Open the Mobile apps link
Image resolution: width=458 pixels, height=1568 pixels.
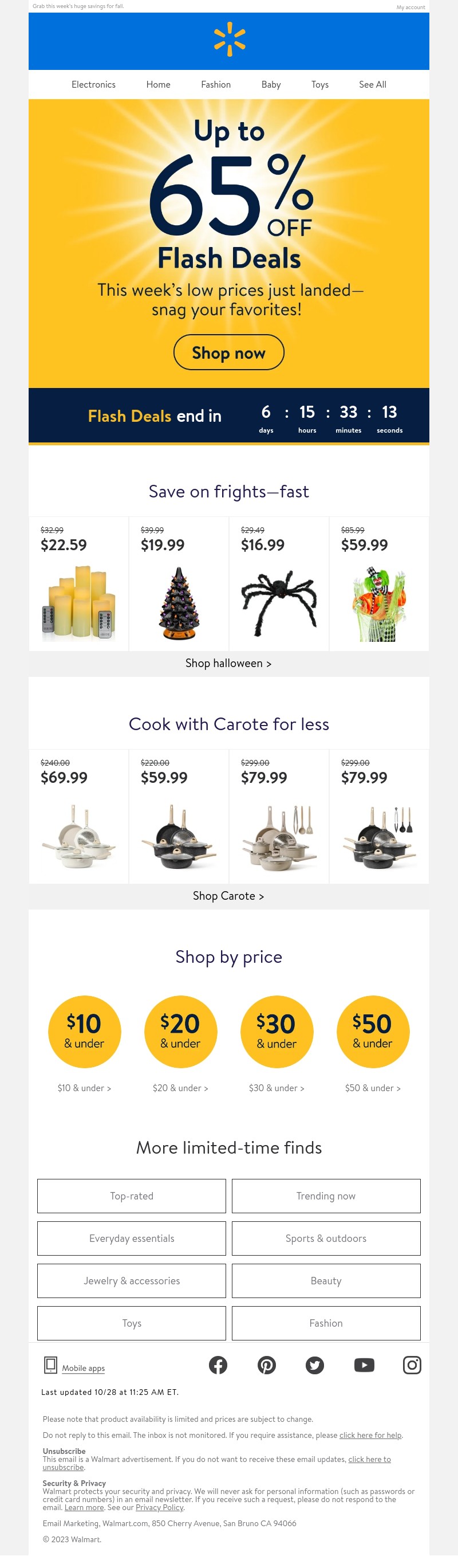tap(84, 1369)
